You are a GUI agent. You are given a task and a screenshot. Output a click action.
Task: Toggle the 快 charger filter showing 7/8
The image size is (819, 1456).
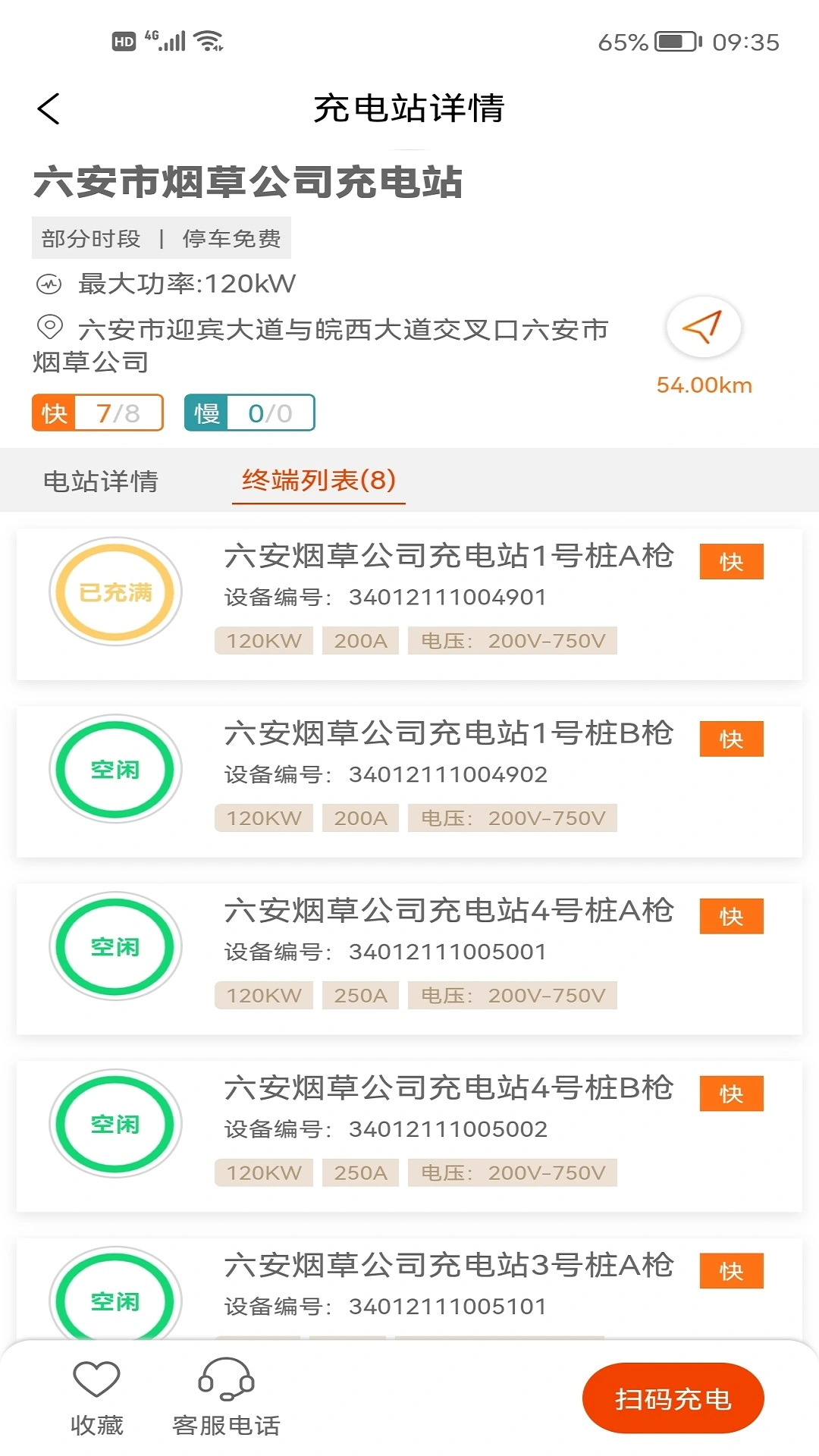click(99, 413)
